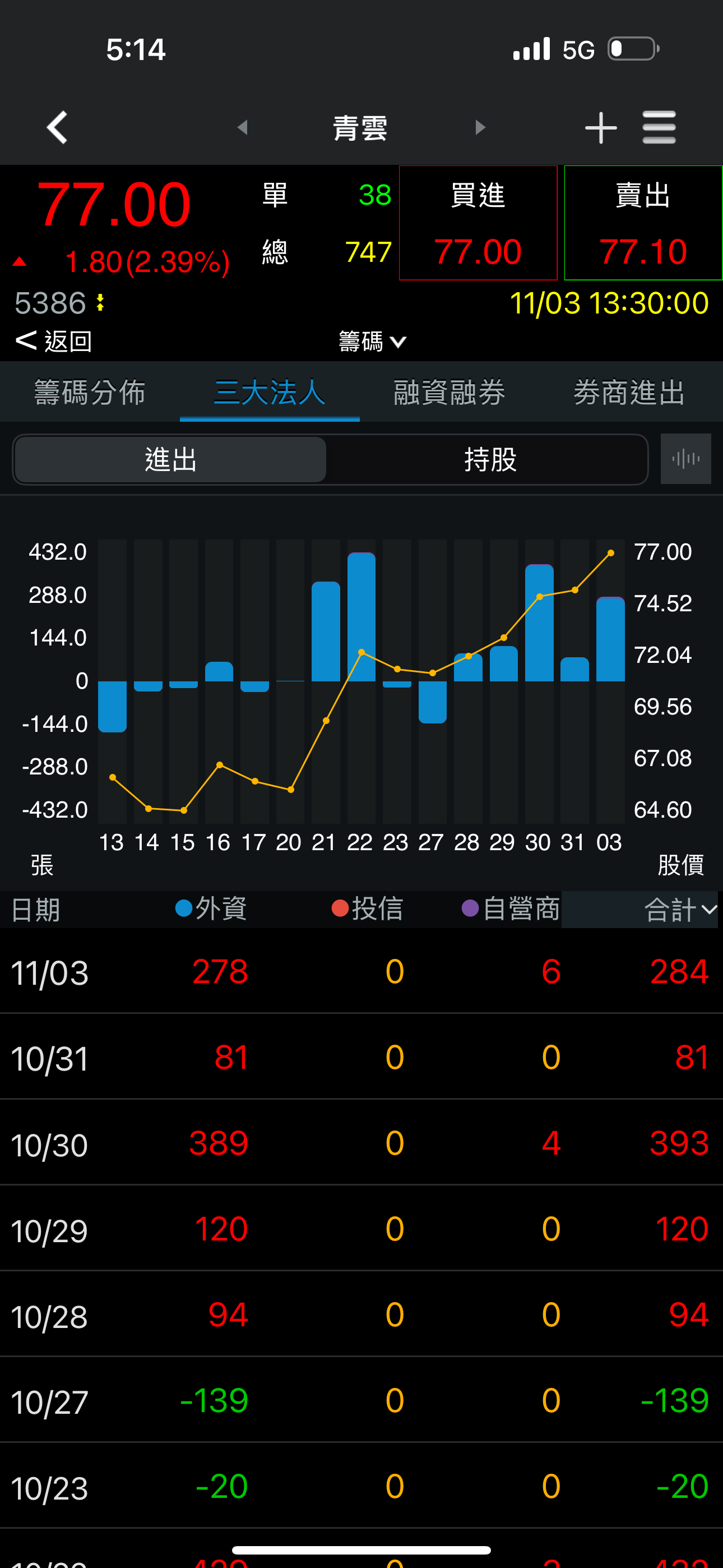This screenshot has width=723, height=1568.
Task: Switch to the previous stock with the left triangle
Action: (x=242, y=127)
